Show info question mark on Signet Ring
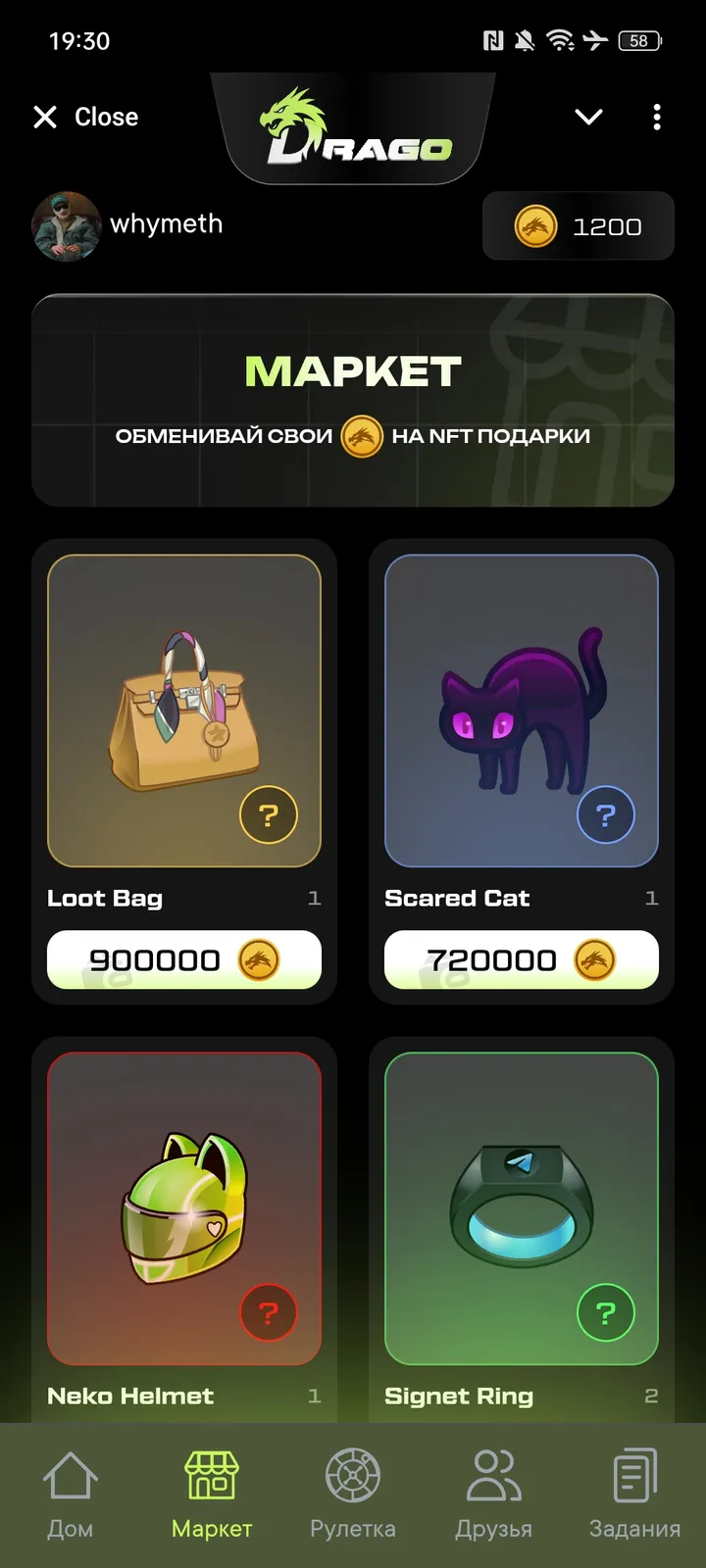The width and height of the screenshot is (706, 1568). (606, 1313)
